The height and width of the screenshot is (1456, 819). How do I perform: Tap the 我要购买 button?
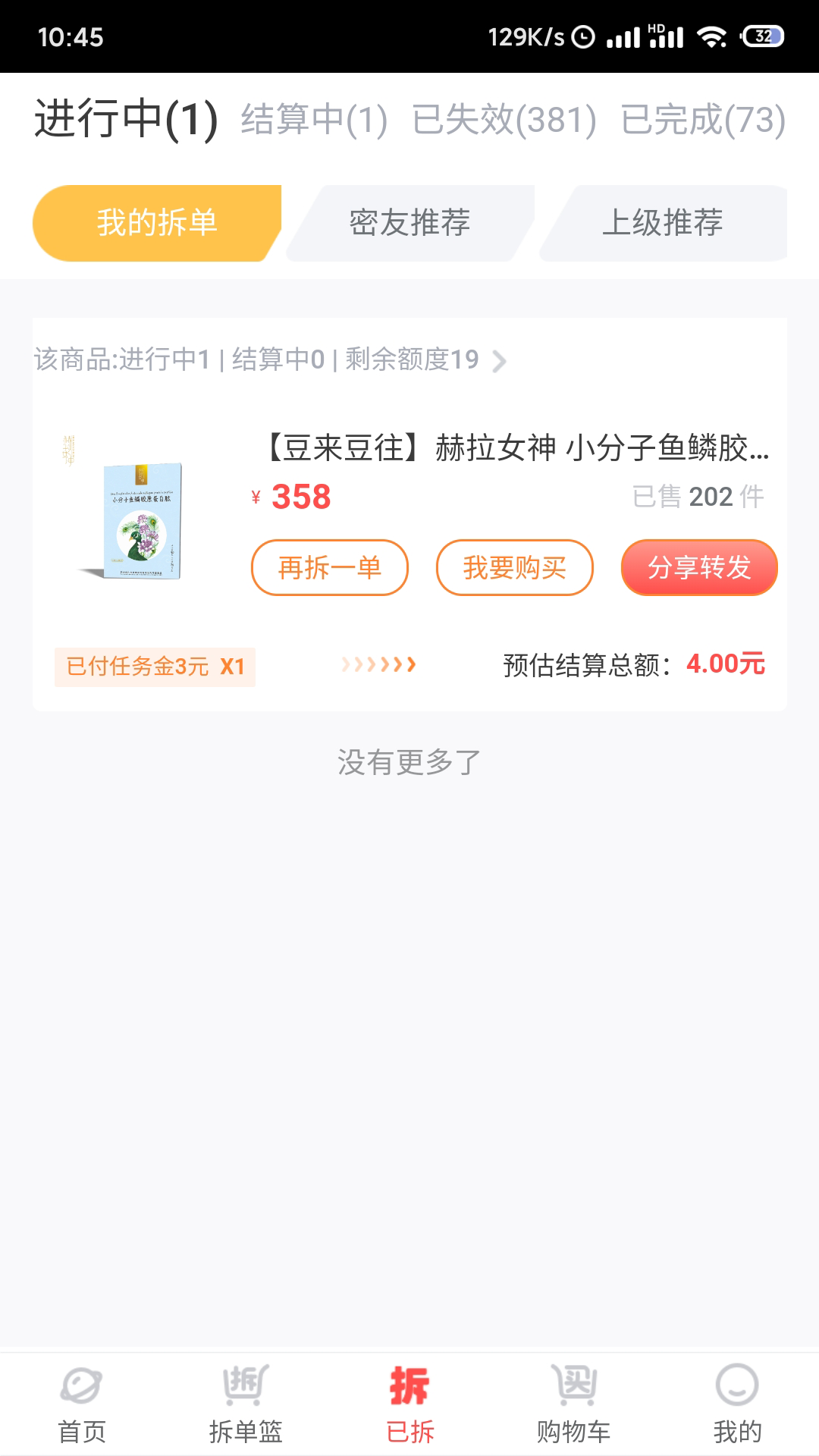[515, 567]
